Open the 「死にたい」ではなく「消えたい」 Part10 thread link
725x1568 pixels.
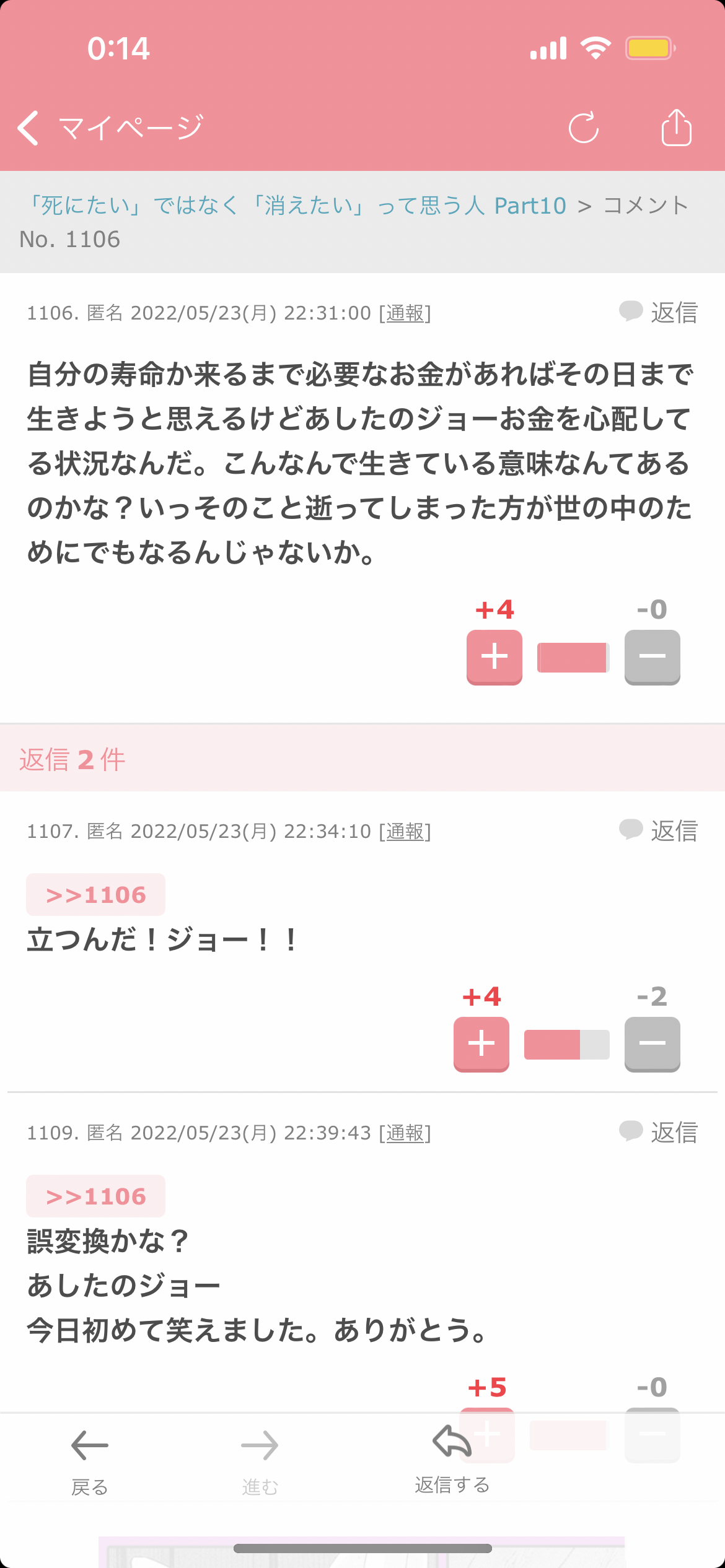point(297,205)
